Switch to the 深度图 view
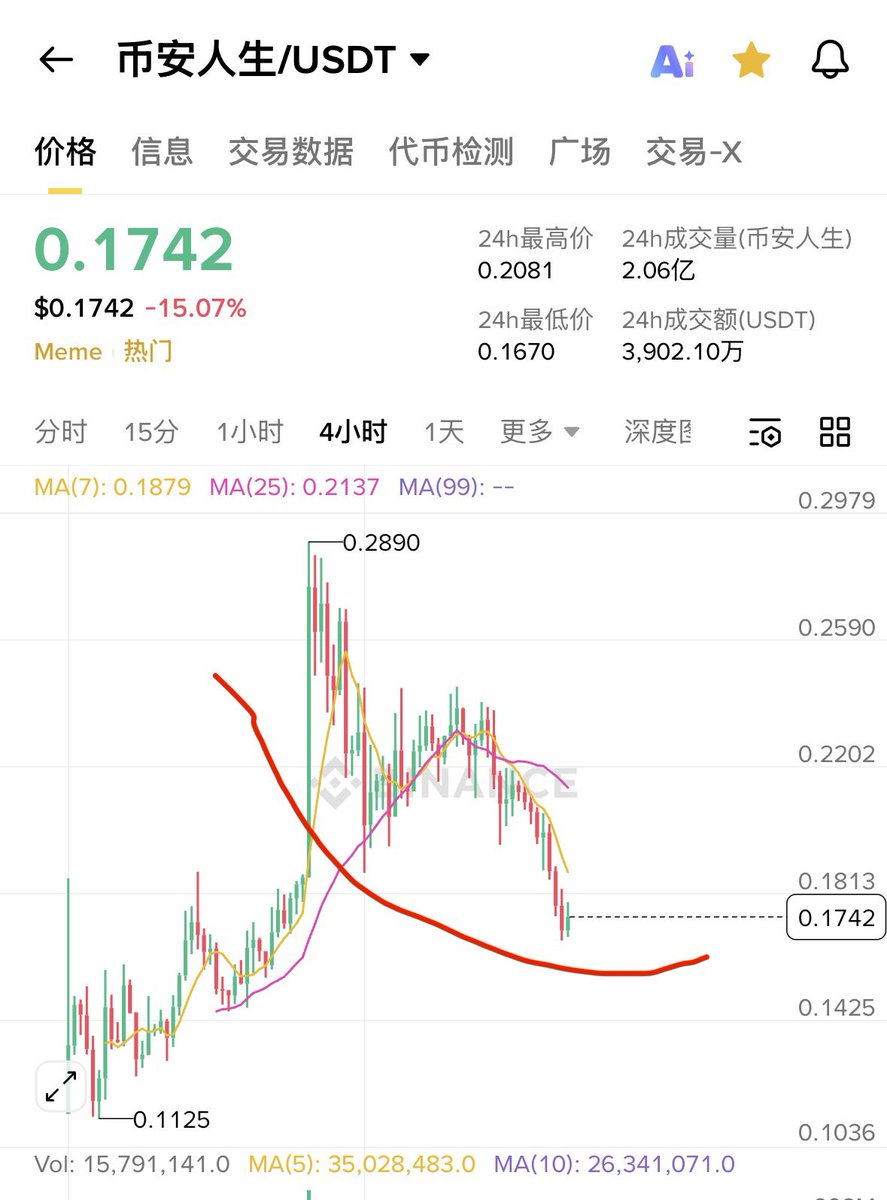887x1200 pixels. [657, 432]
